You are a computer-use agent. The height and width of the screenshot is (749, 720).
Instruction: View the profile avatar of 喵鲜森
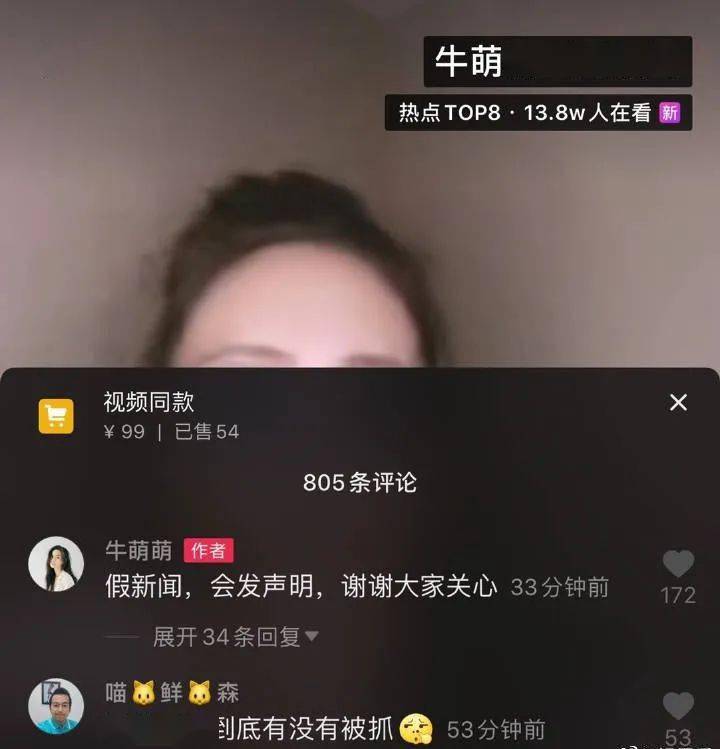click(x=56, y=706)
